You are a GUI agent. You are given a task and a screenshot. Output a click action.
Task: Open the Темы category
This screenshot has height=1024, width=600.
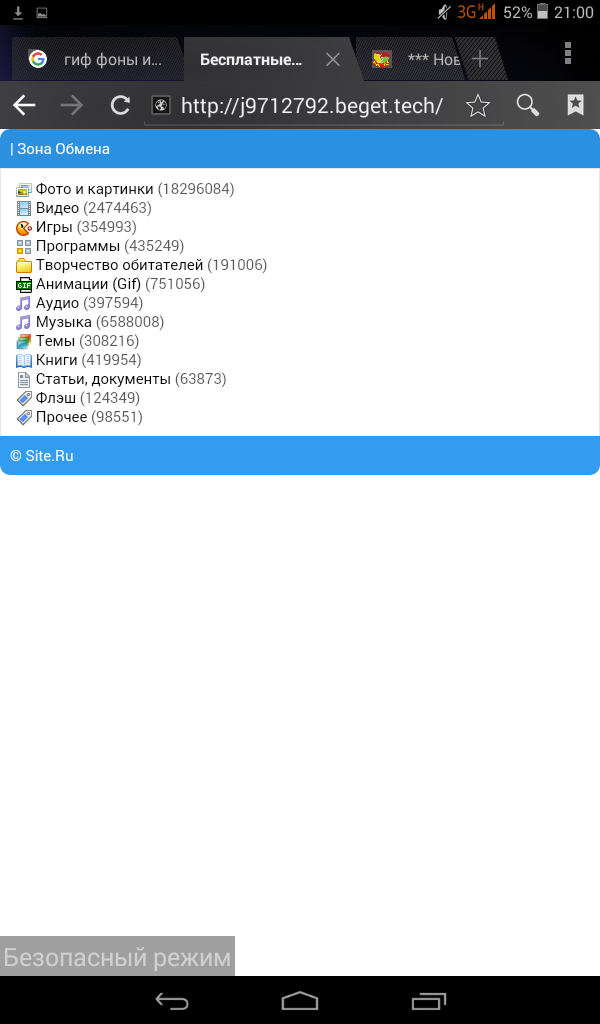tap(56, 341)
